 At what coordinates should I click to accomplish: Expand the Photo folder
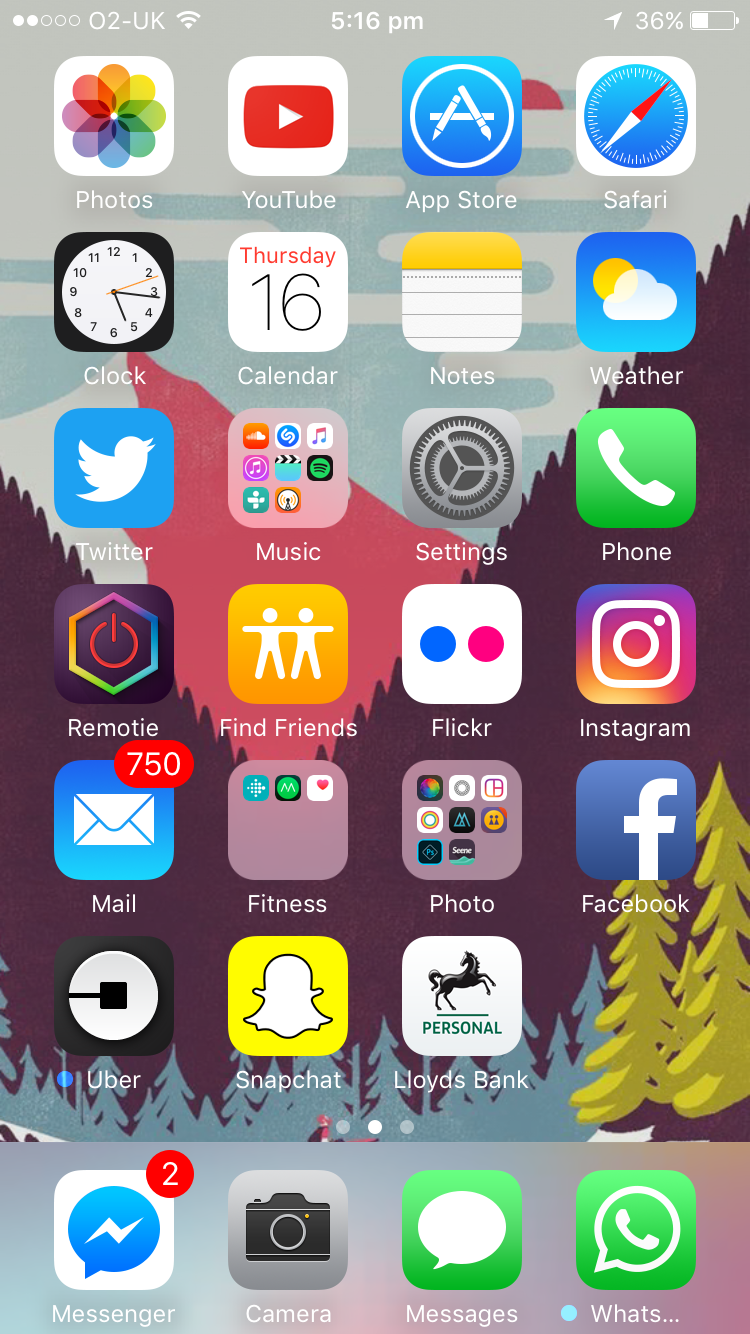(x=461, y=820)
